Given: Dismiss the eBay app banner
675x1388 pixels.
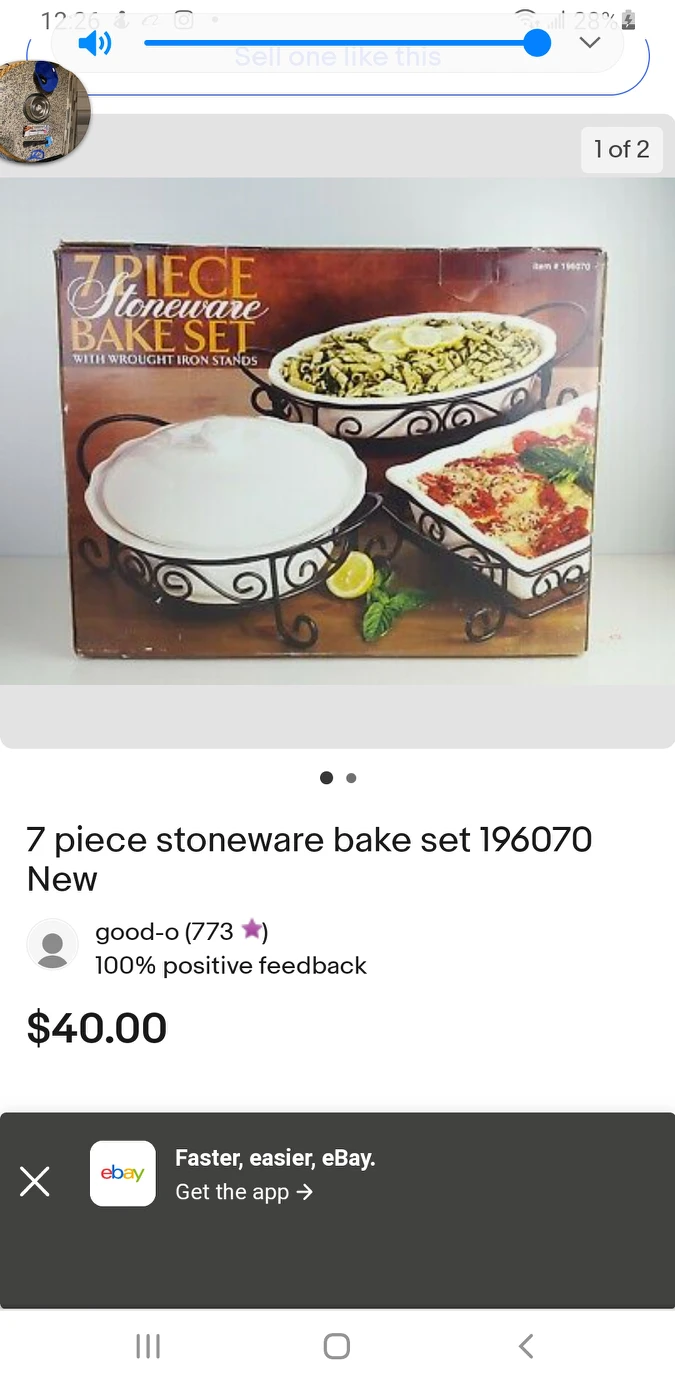Looking at the screenshot, I should (35, 1182).
